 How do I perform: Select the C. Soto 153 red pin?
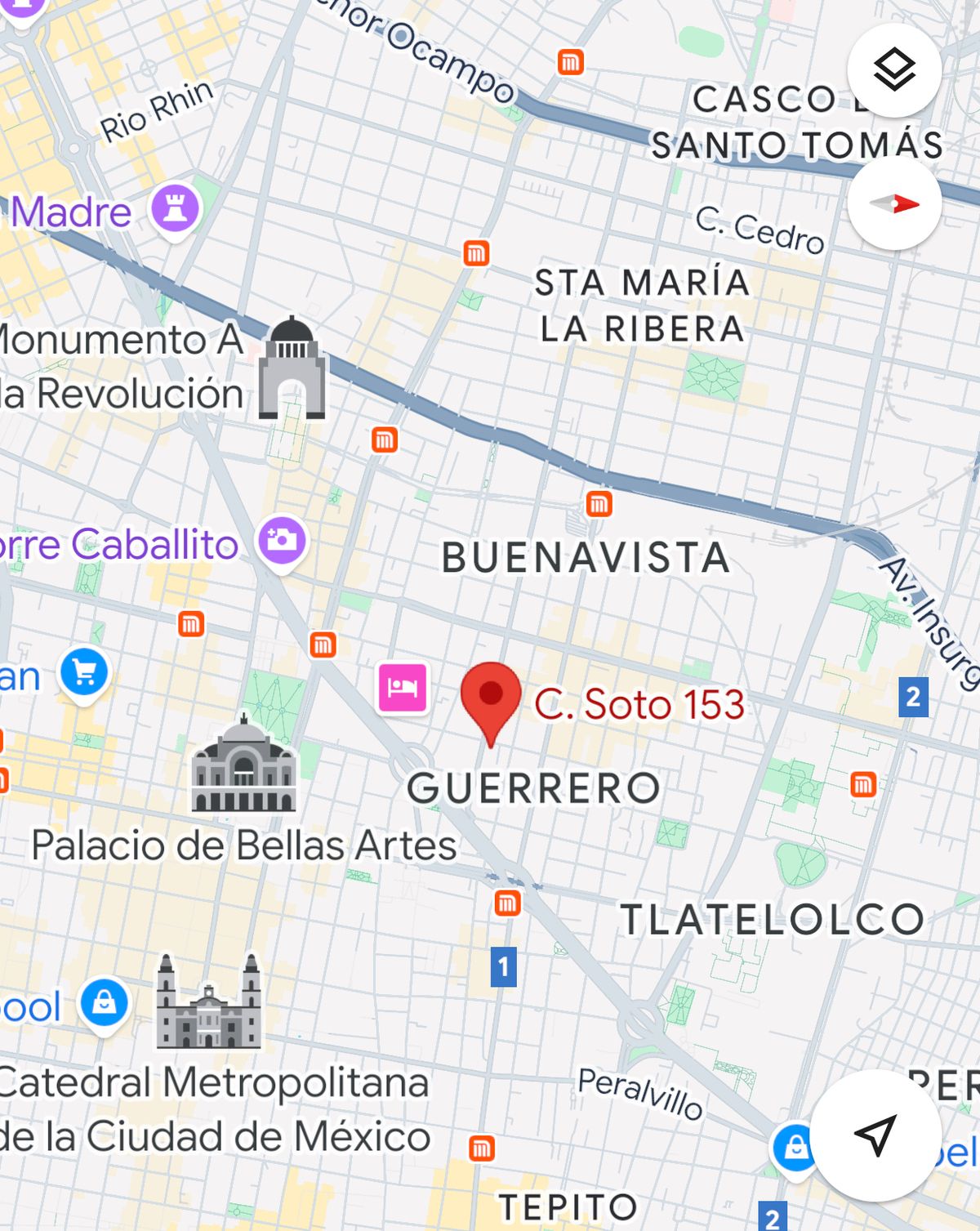click(x=491, y=697)
